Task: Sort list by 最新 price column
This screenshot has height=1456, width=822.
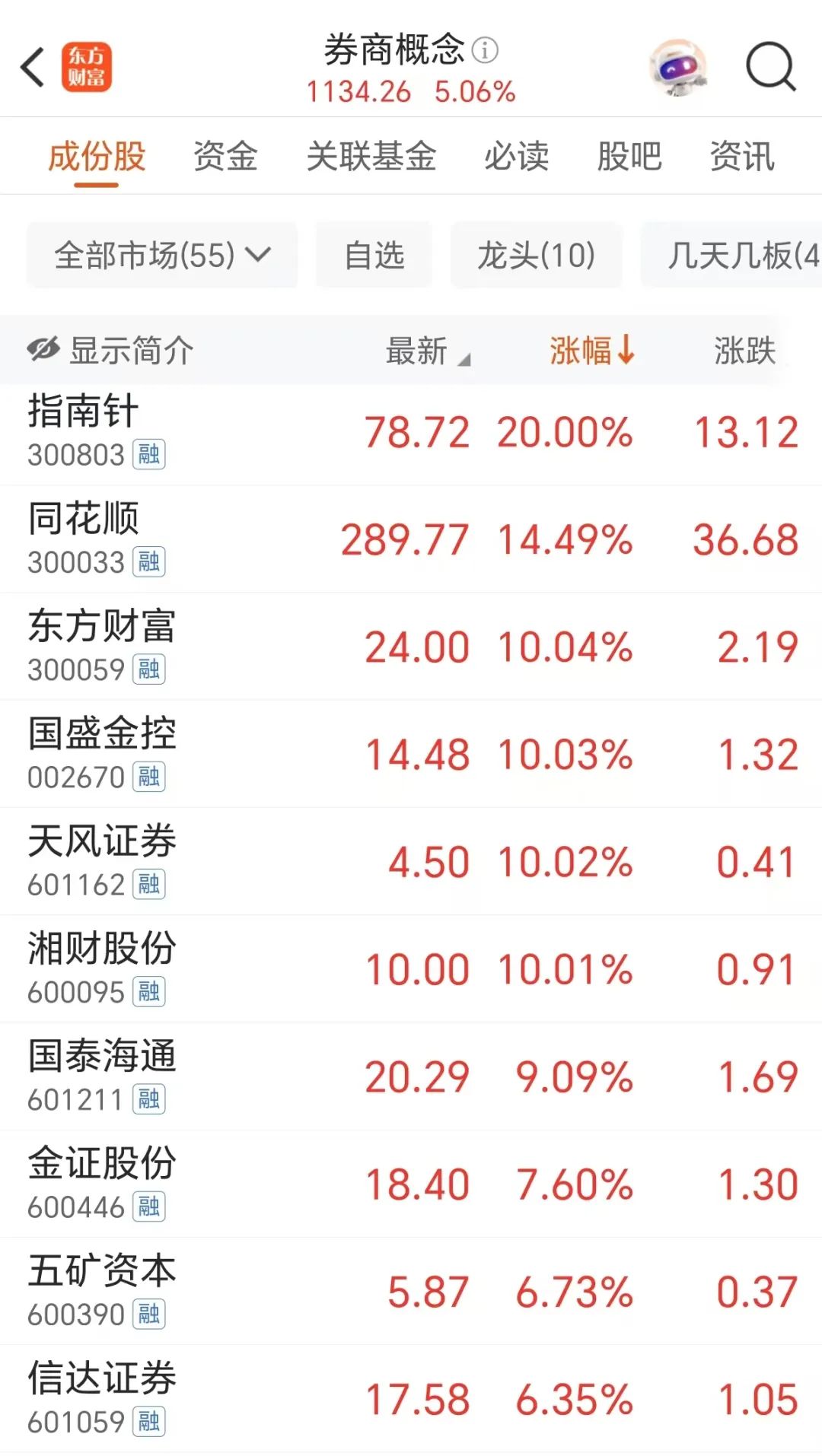Action: tap(428, 351)
